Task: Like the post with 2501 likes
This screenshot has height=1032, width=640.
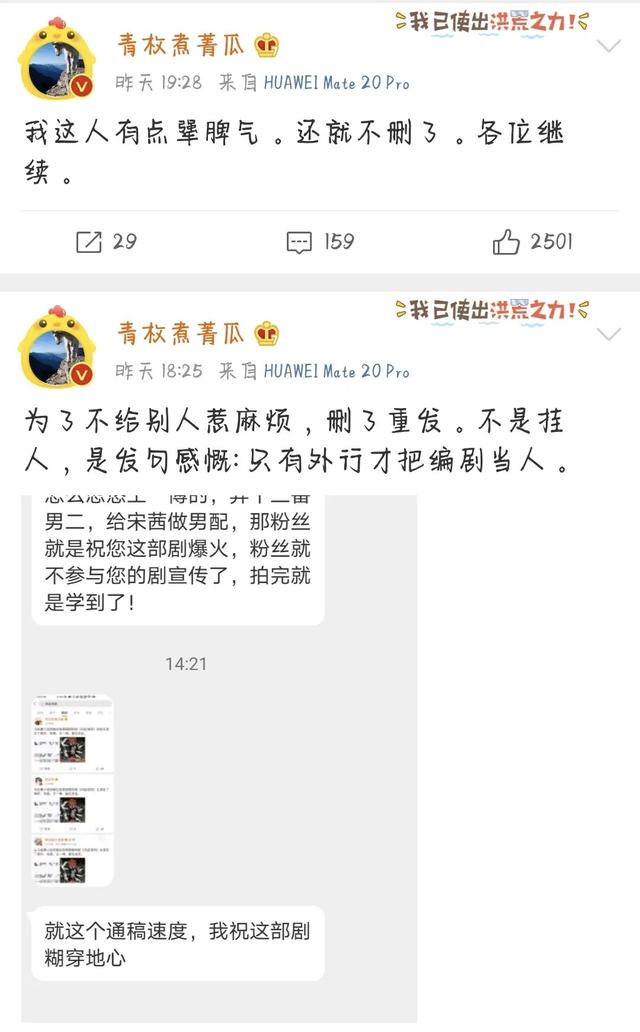Action: click(x=532, y=241)
